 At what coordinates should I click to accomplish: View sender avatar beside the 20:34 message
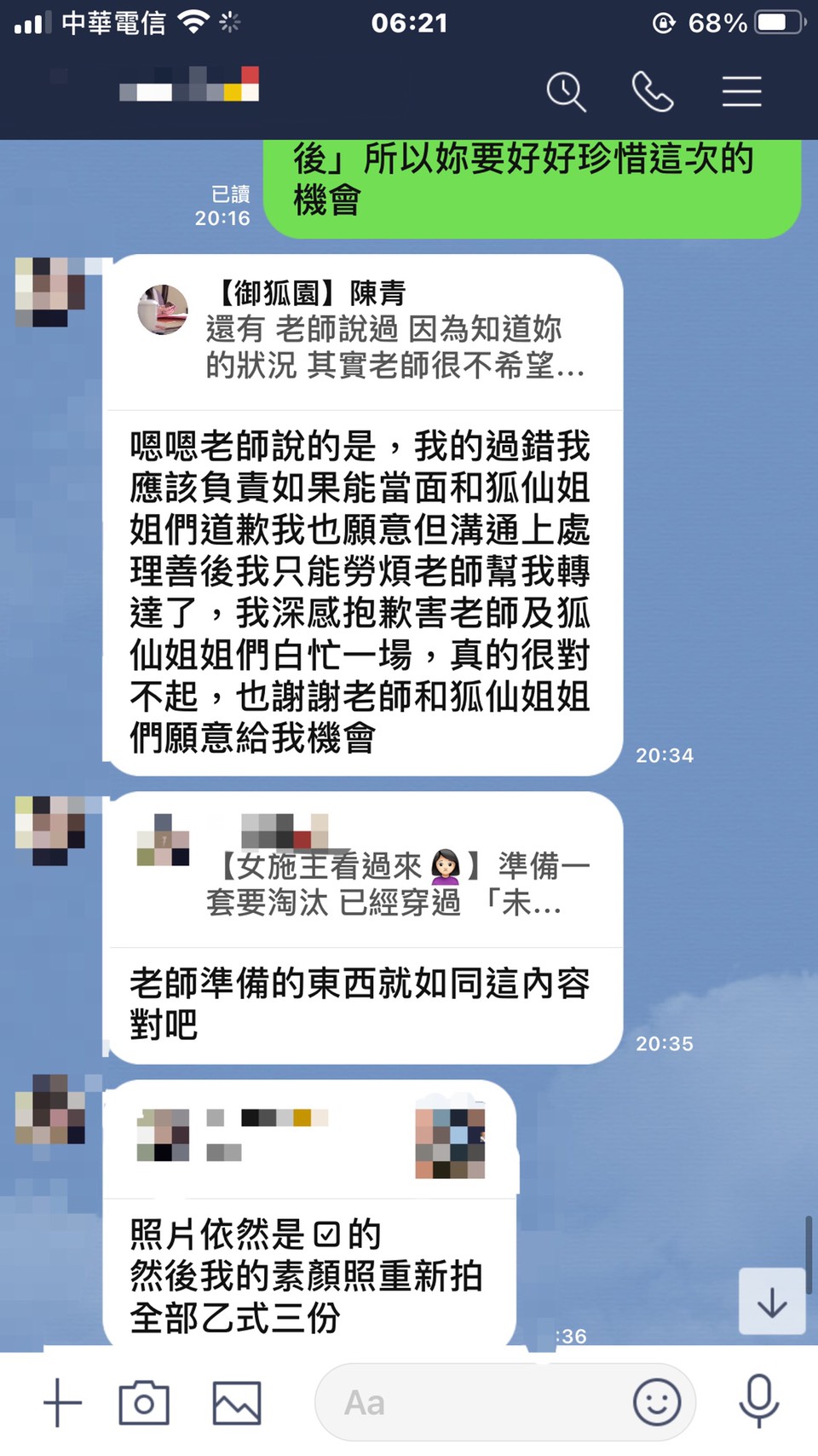point(51,292)
